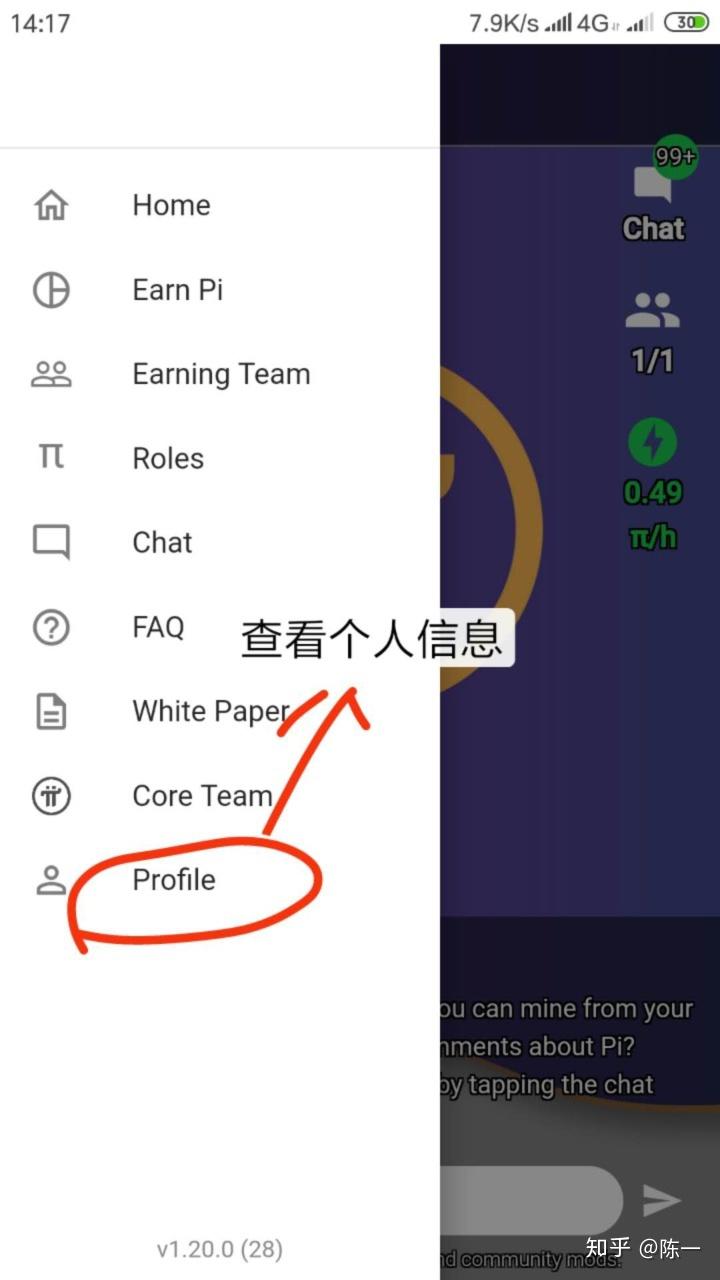Tap the Earning Team people icon
Screen dimensions: 720x1280
50,373
